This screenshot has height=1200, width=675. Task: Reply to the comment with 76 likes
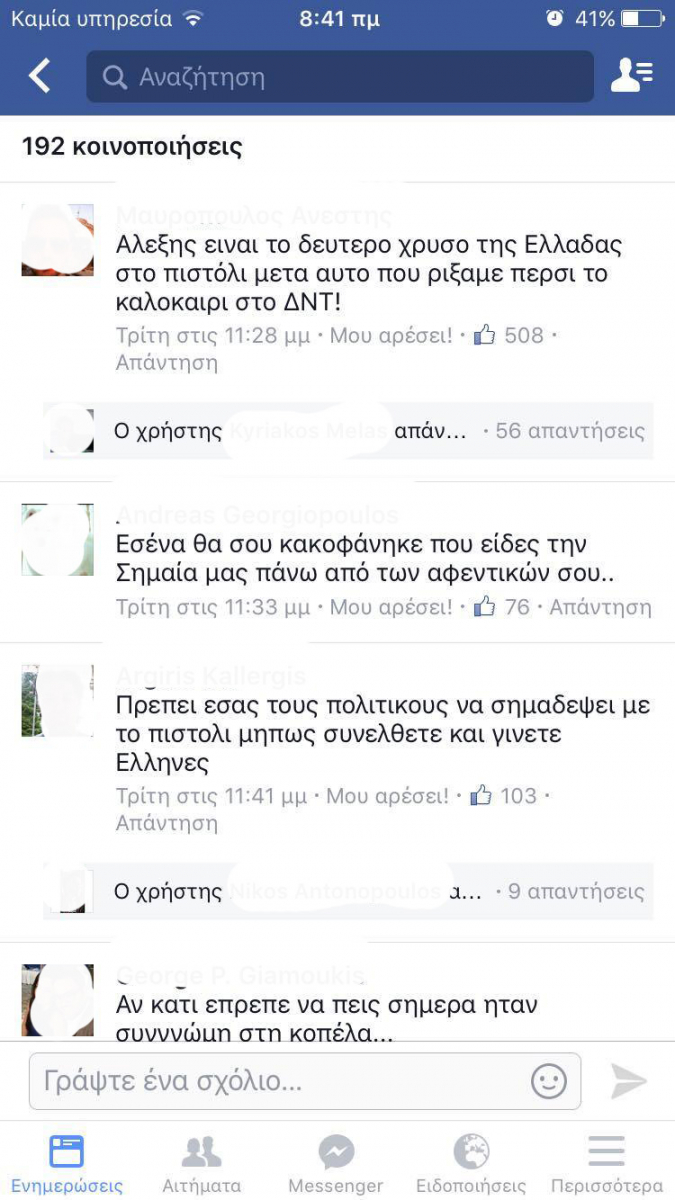click(x=600, y=607)
